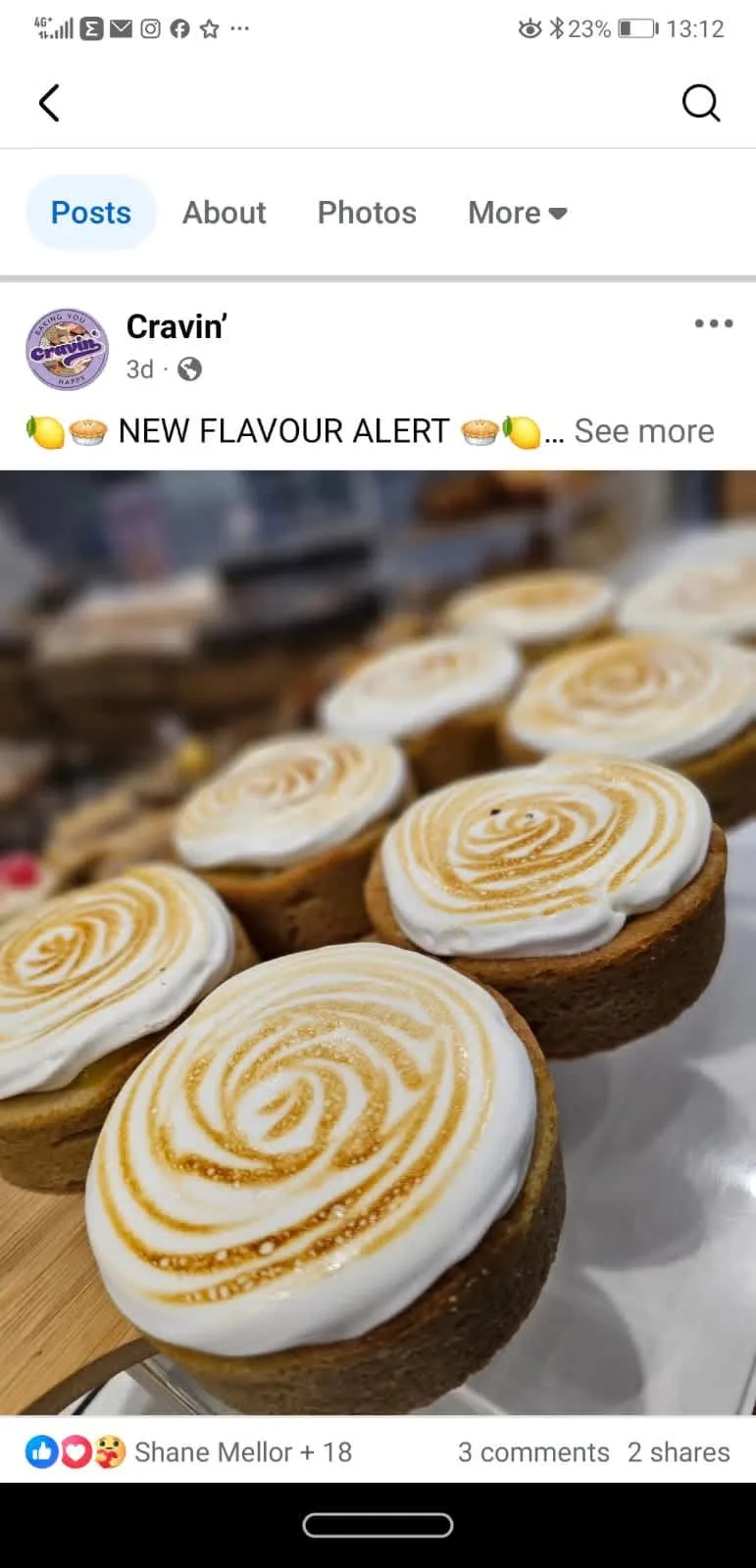Screen dimensions: 756x1568
Task: View reactions from Shane Mellor + 18
Action: pos(242,1452)
